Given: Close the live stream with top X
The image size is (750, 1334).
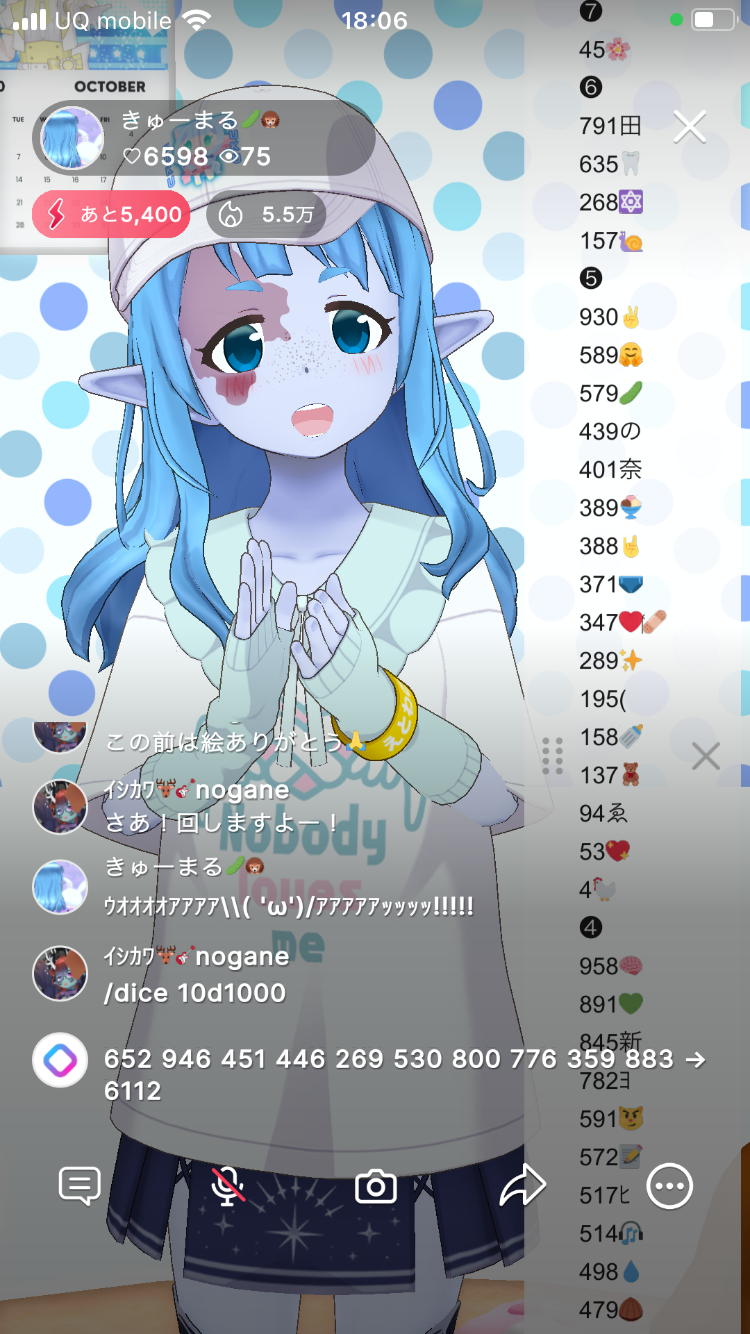Looking at the screenshot, I should coord(689,127).
